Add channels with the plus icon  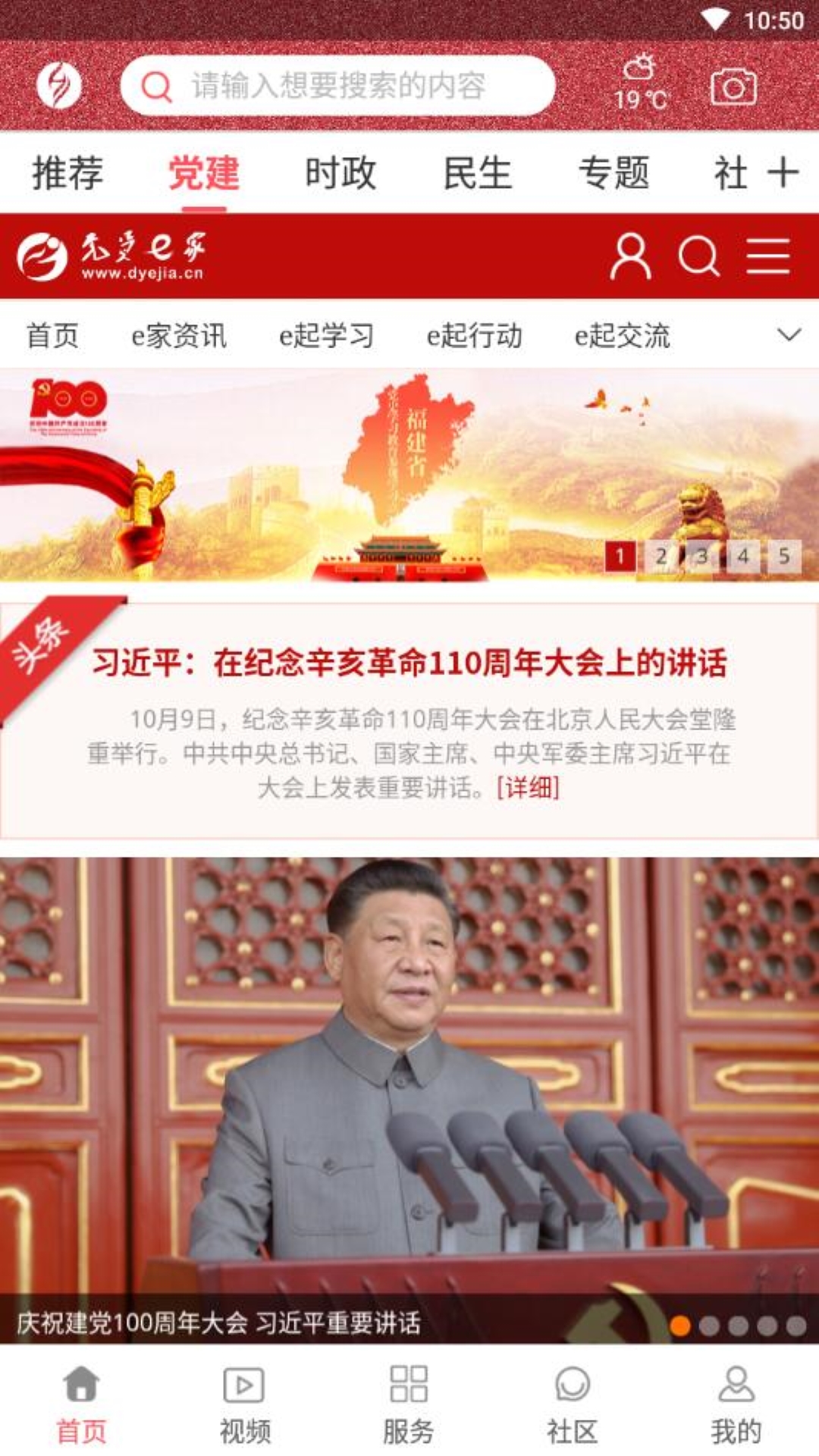point(783,173)
